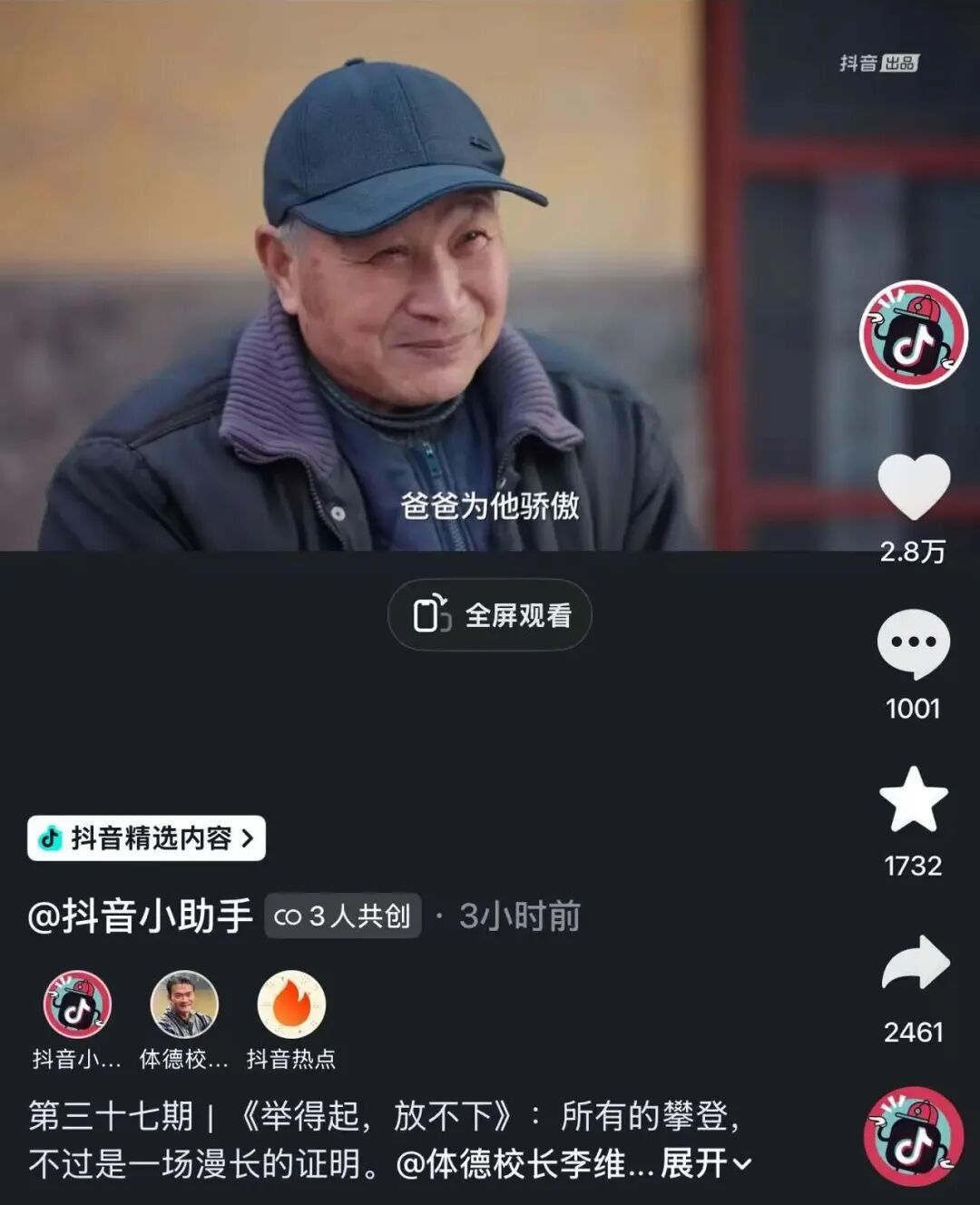
Task: Open the comments on this video
Action: (x=913, y=643)
